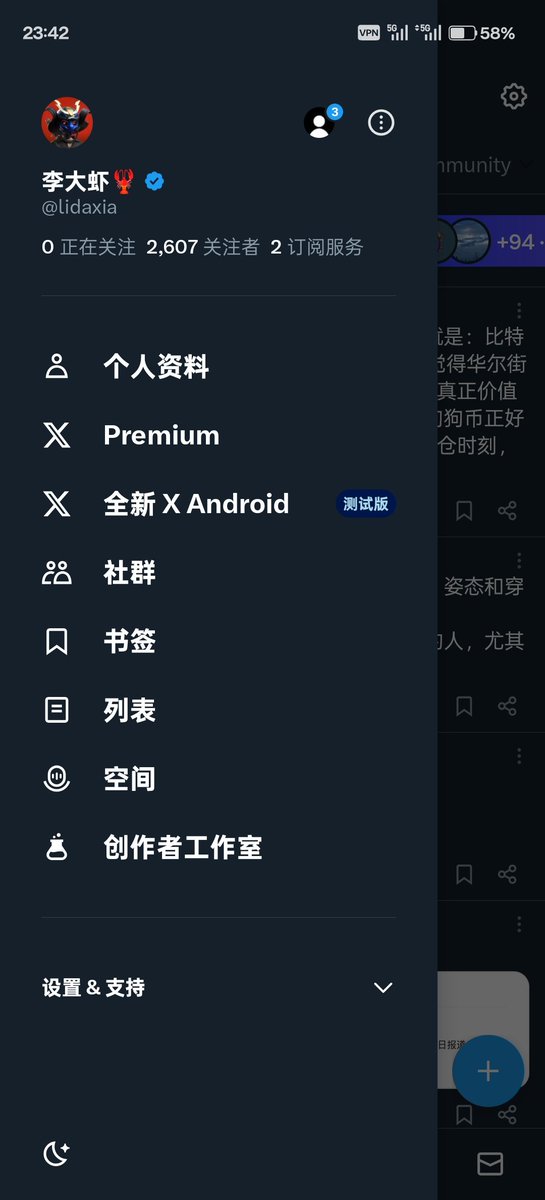Open Premium menu item

click(x=218, y=435)
